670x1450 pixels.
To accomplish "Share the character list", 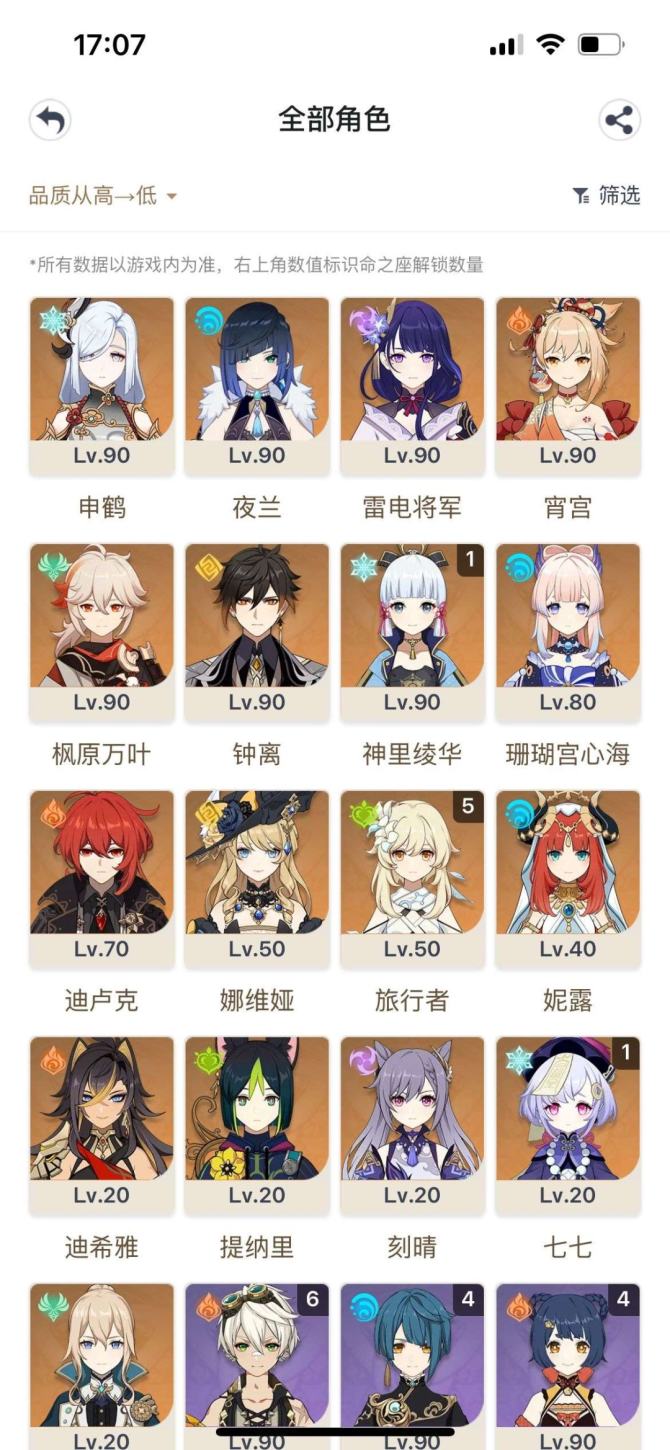I will coord(619,120).
